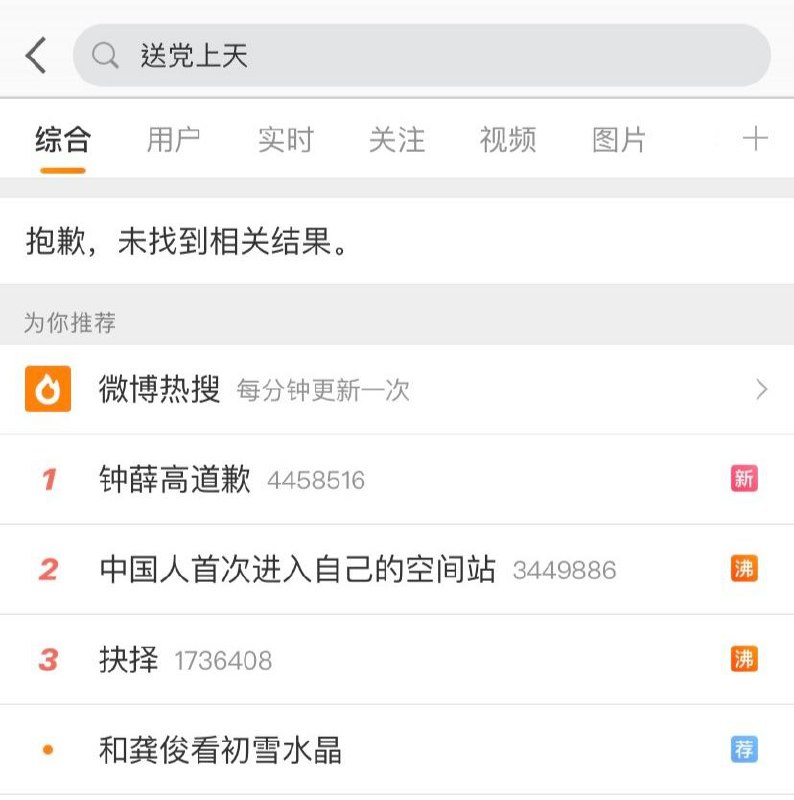Select the 视频 tab
The height and width of the screenshot is (800, 794).
(x=511, y=140)
